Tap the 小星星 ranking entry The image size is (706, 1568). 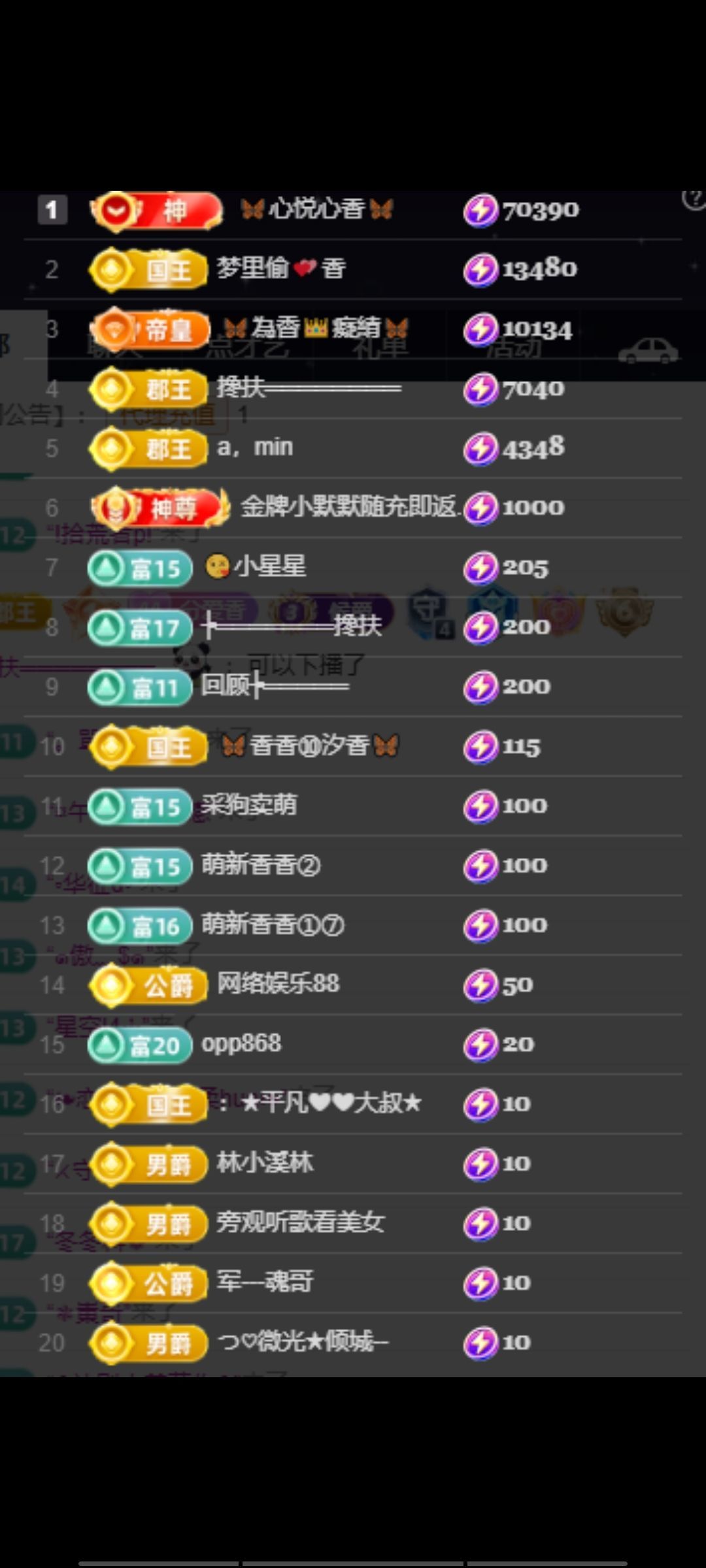(269, 567)
